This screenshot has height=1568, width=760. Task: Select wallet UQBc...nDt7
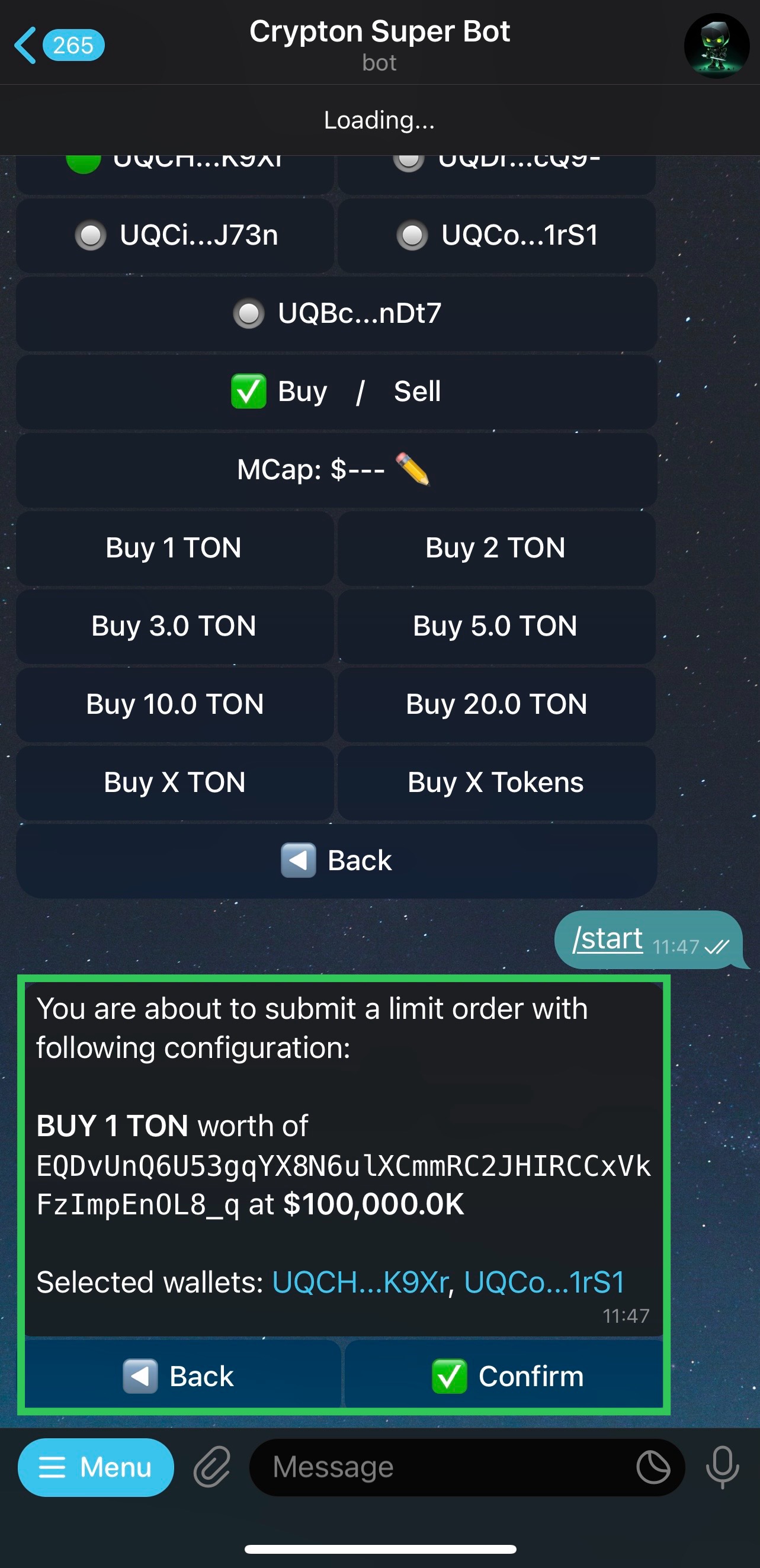coord(336,313)
